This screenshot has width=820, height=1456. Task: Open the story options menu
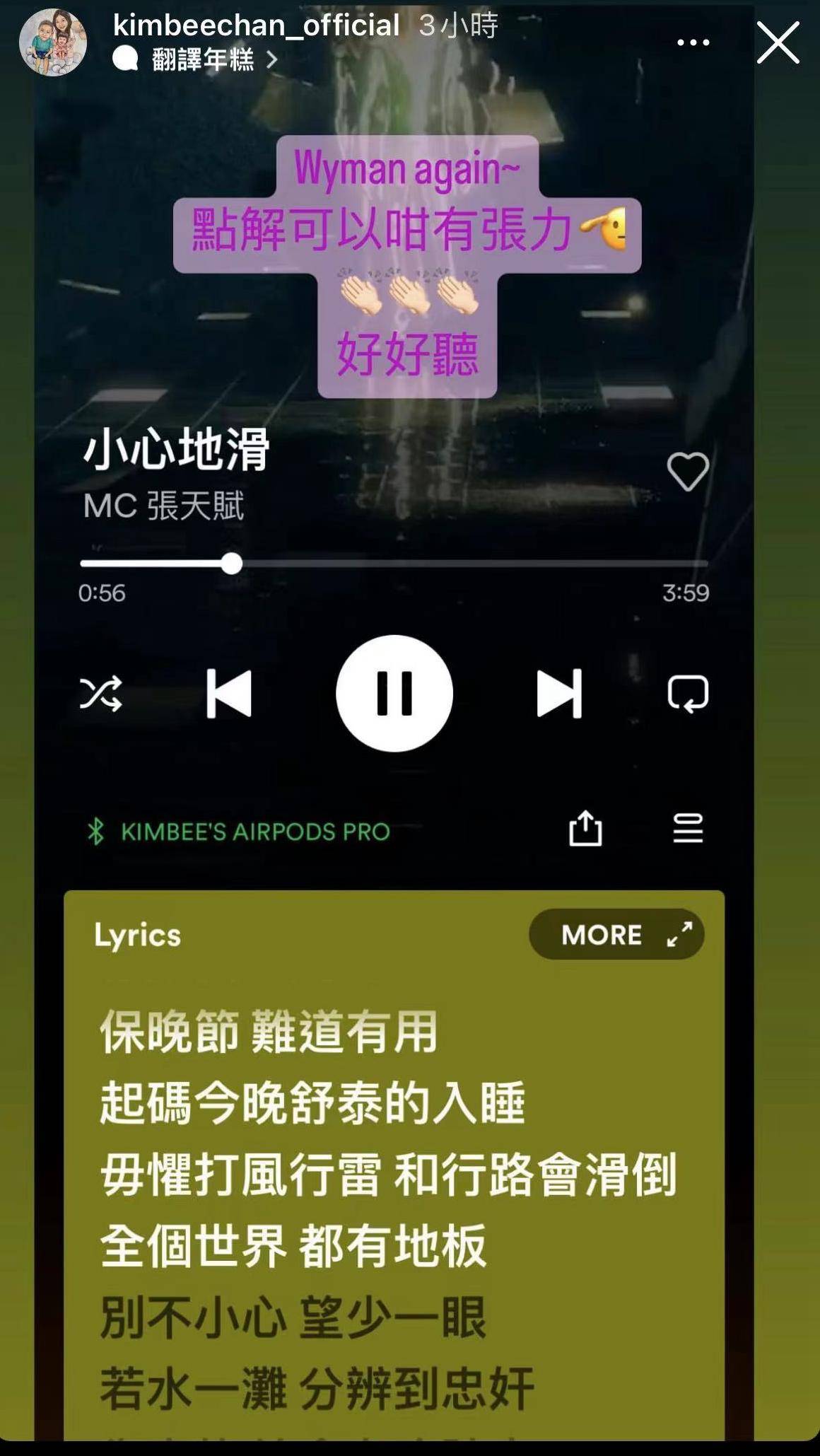693,42
